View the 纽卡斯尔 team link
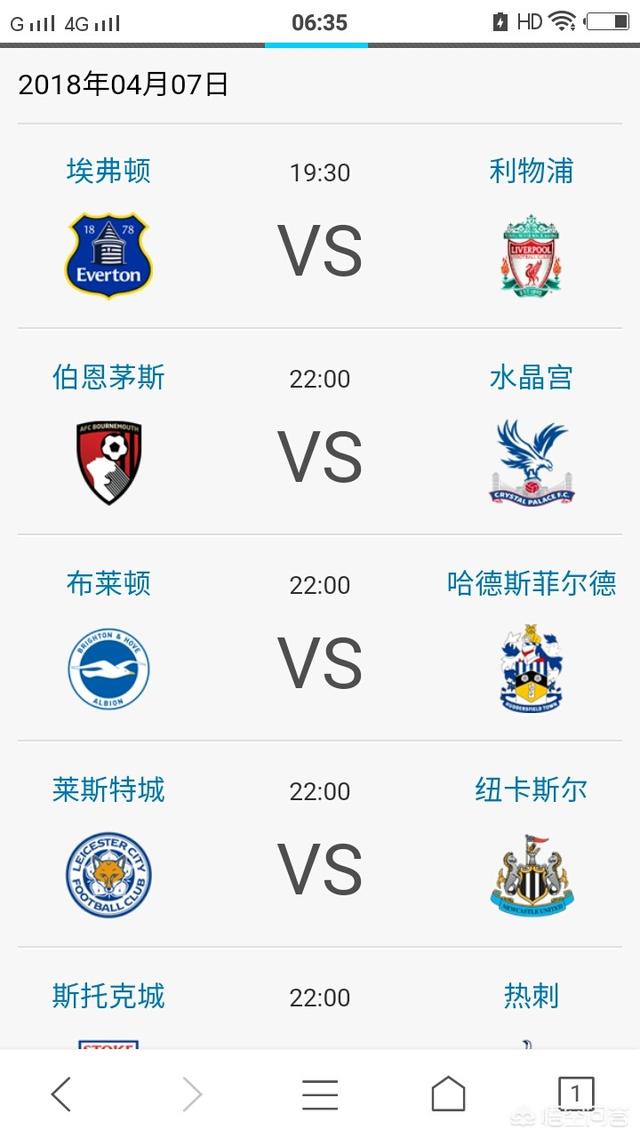The height and width of the screenshot is (1138, 640). click(x=531, y=790)
